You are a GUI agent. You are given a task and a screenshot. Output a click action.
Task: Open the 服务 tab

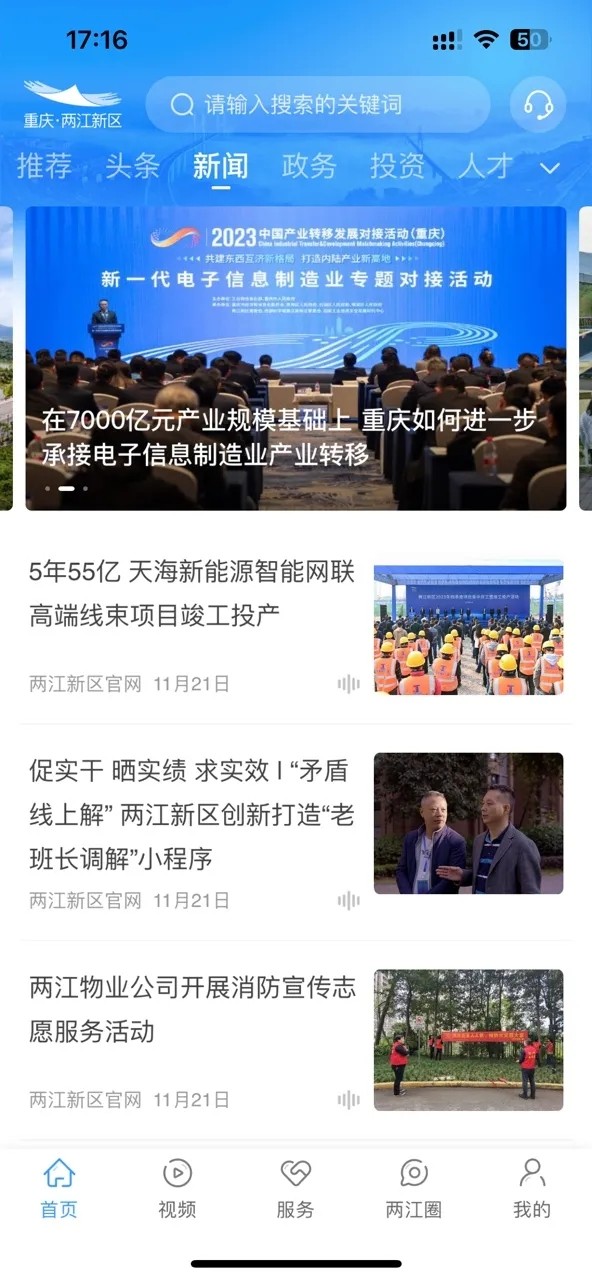click(x=295, y=1189)
